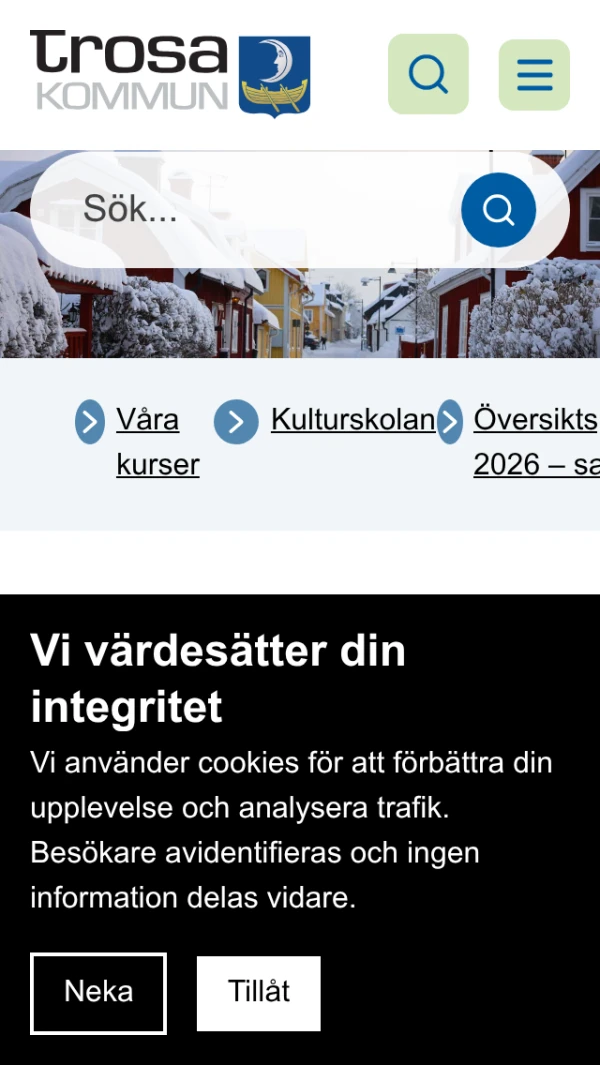Open the hamburger menu
600x1065 pixels.
534,74
